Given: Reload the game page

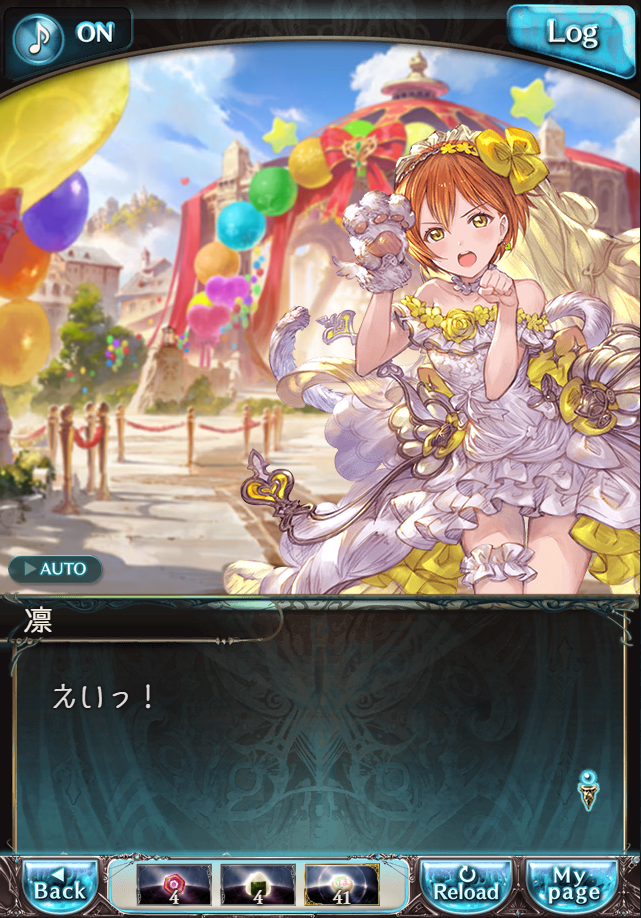Looking at the screenshot, I should coord(466,886).
